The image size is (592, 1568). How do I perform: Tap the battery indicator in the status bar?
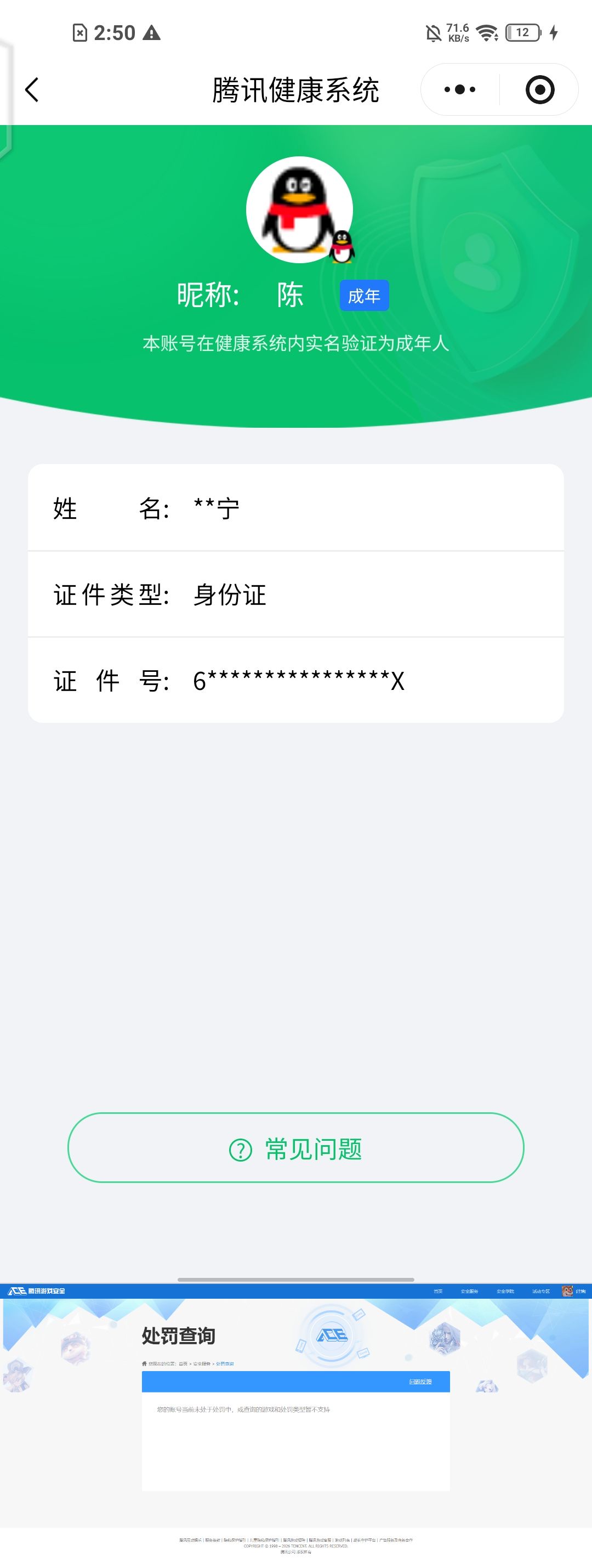[x=521, y=31]
